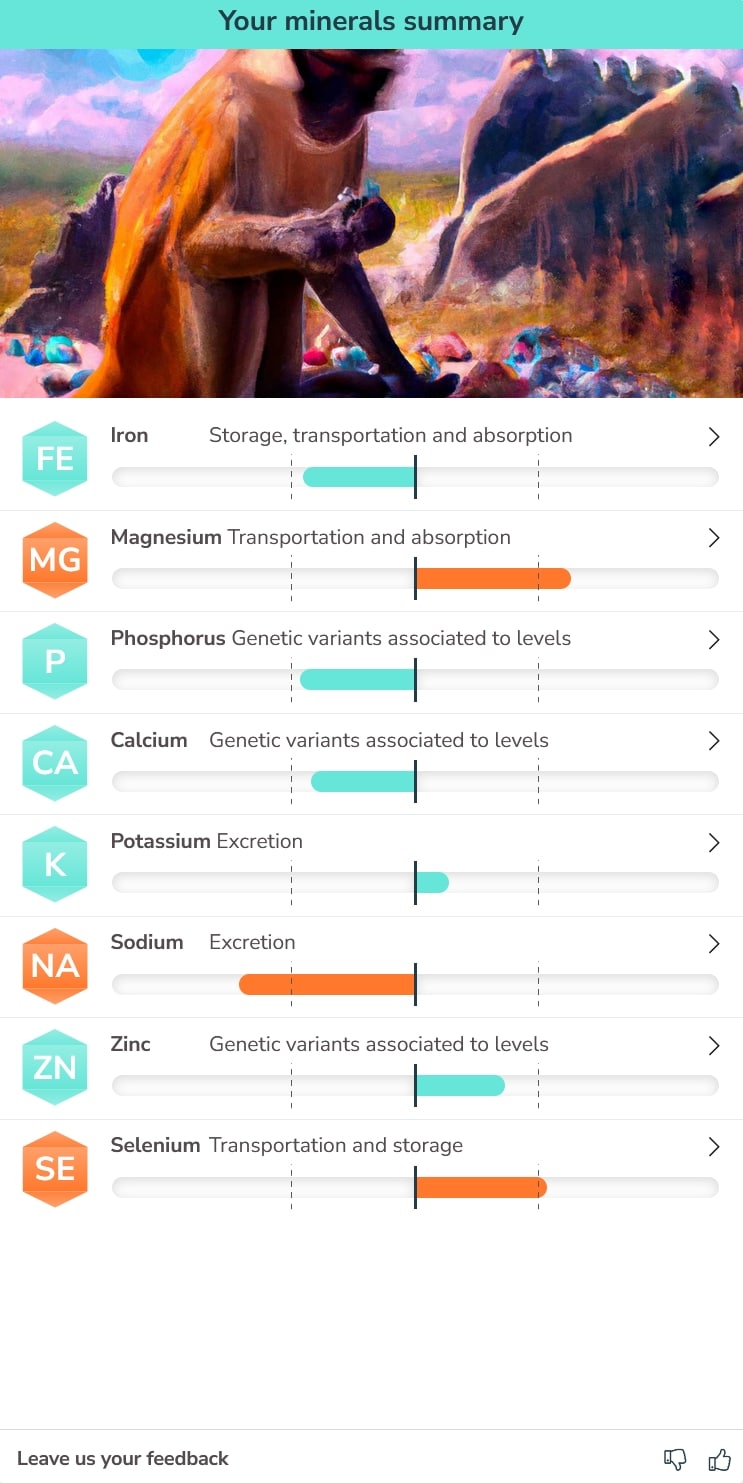
Task: Give thumbs up feedback
Action: pyautogui.click(x=719, y=1459)
